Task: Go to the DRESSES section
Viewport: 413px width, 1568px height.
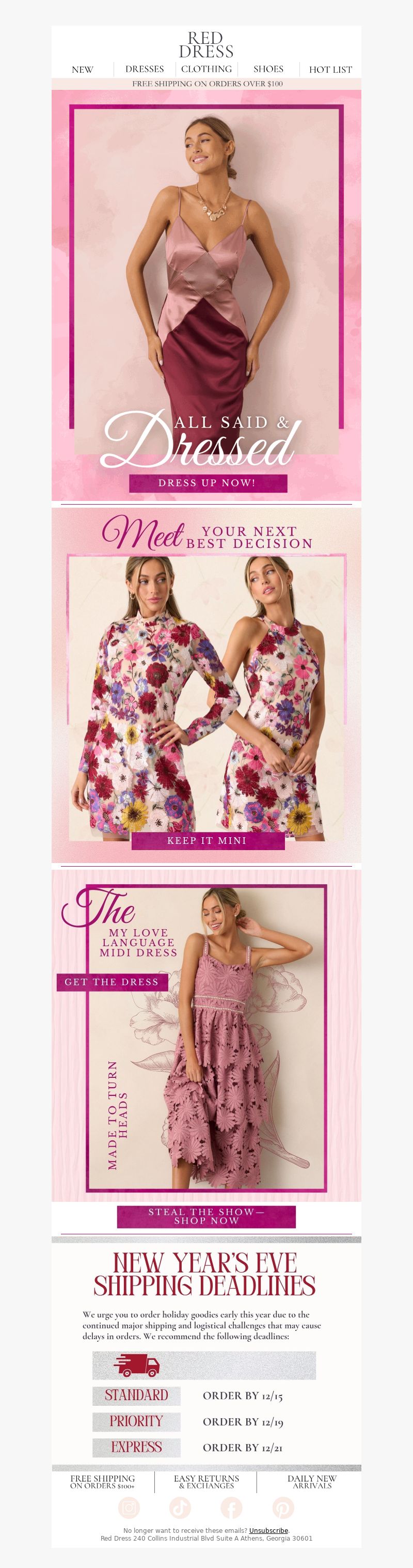Action: pos(145,69)
